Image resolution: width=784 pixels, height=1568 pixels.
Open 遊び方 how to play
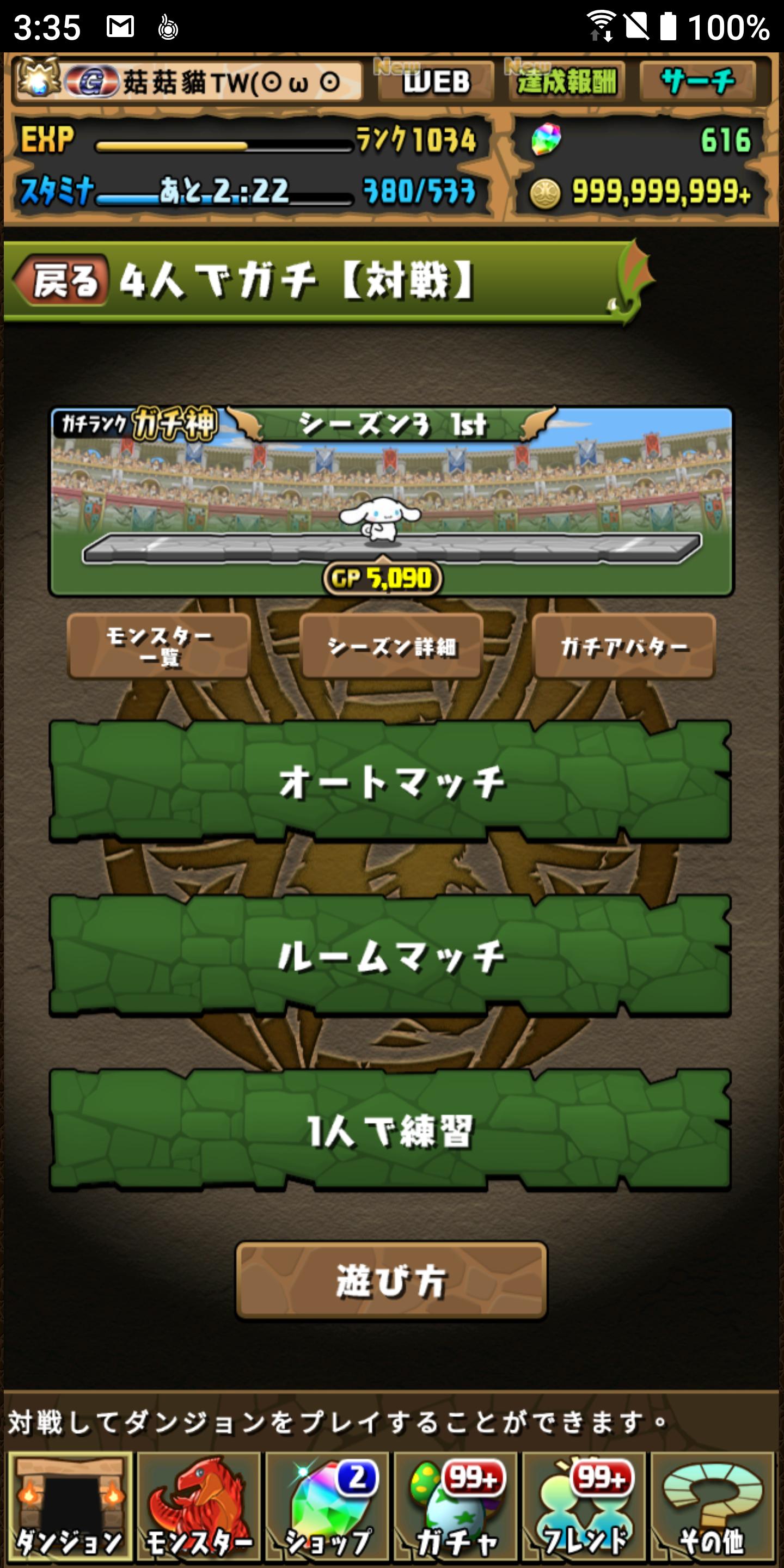391,1281
